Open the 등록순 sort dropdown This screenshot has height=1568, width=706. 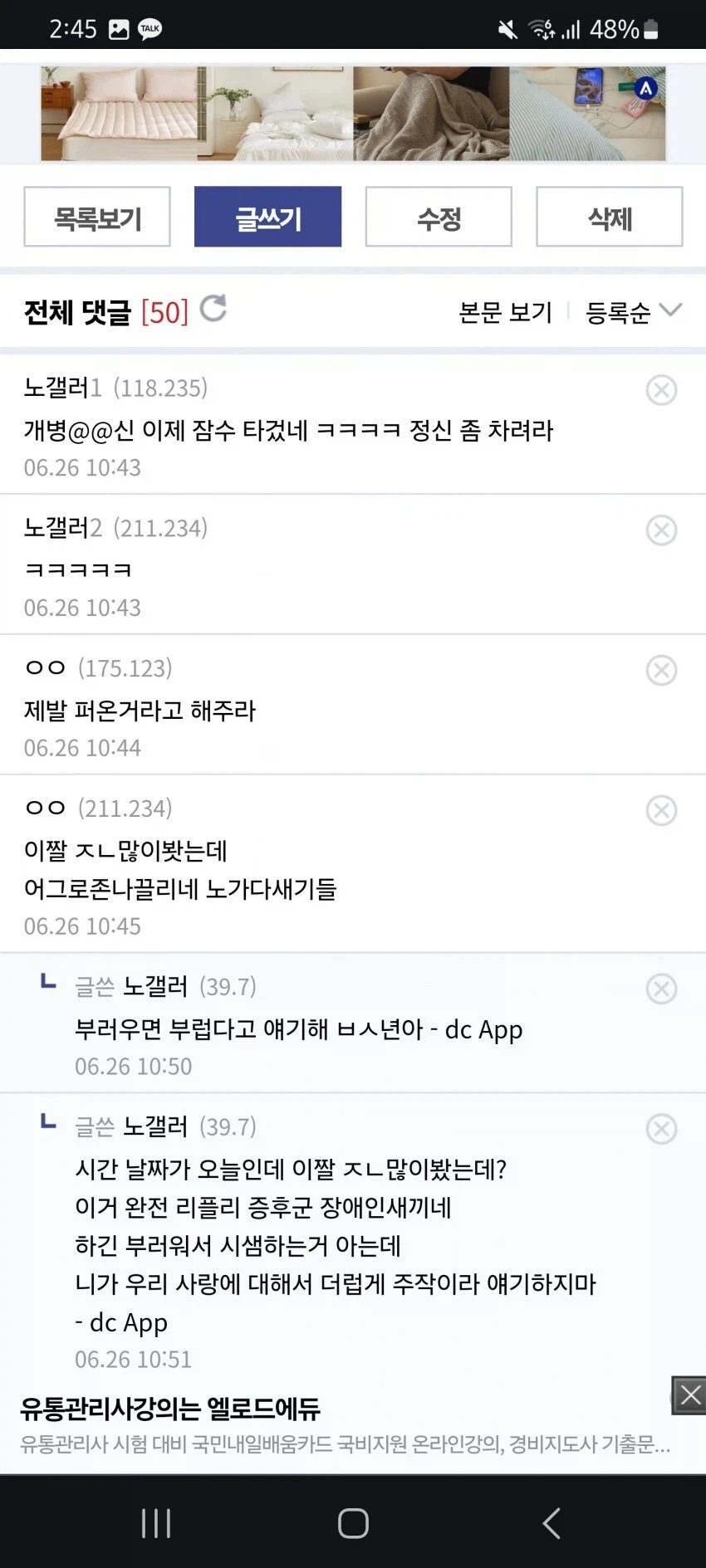coord(633,311)
